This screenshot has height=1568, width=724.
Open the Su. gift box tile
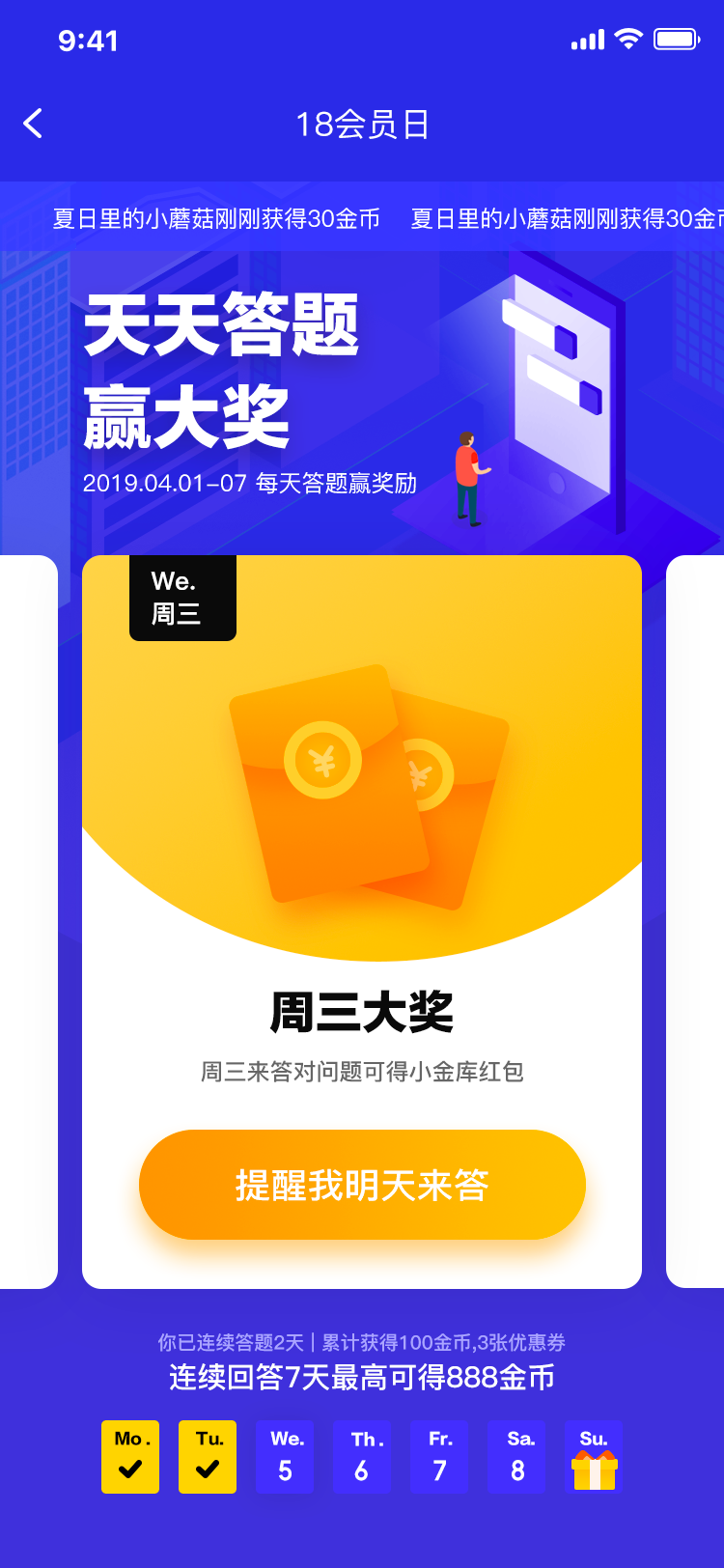tap(594, 1457)
